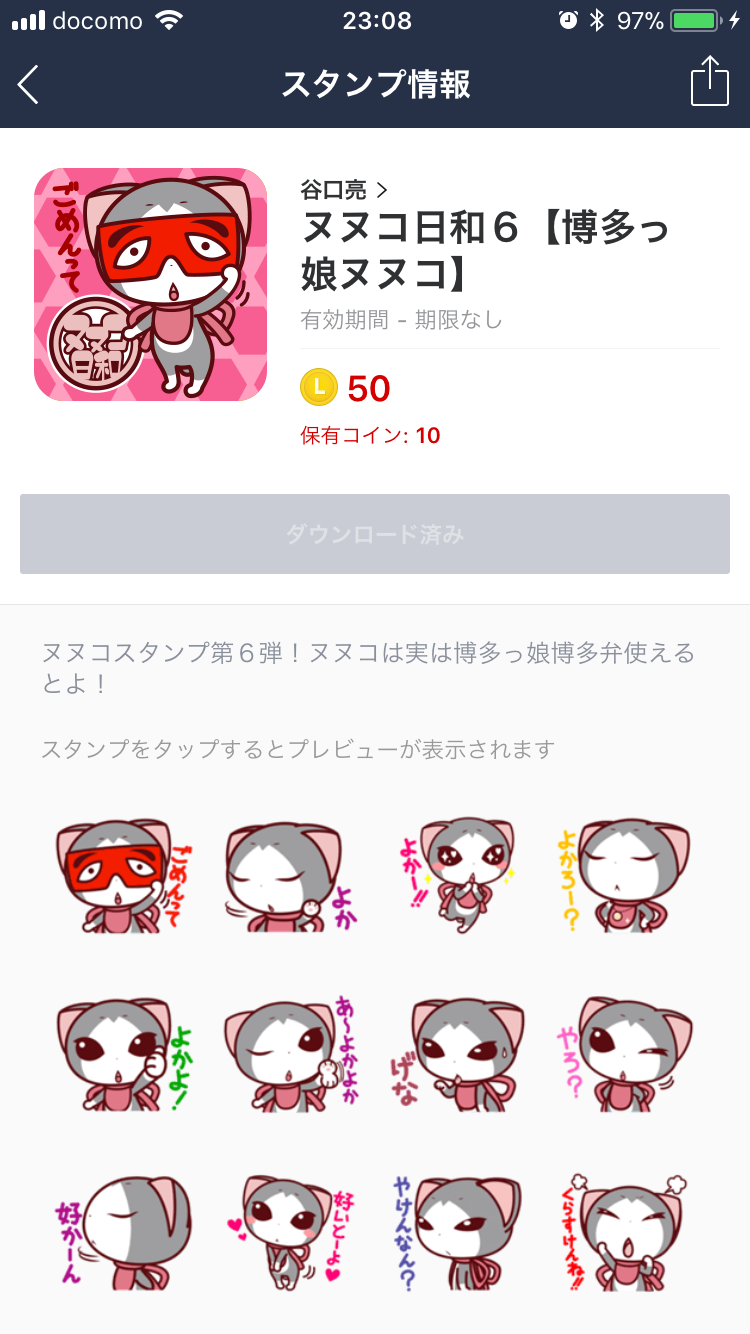
Task: Tap the ダウンロード済み button
Action: pyautogui.click(x=375, y=534)
